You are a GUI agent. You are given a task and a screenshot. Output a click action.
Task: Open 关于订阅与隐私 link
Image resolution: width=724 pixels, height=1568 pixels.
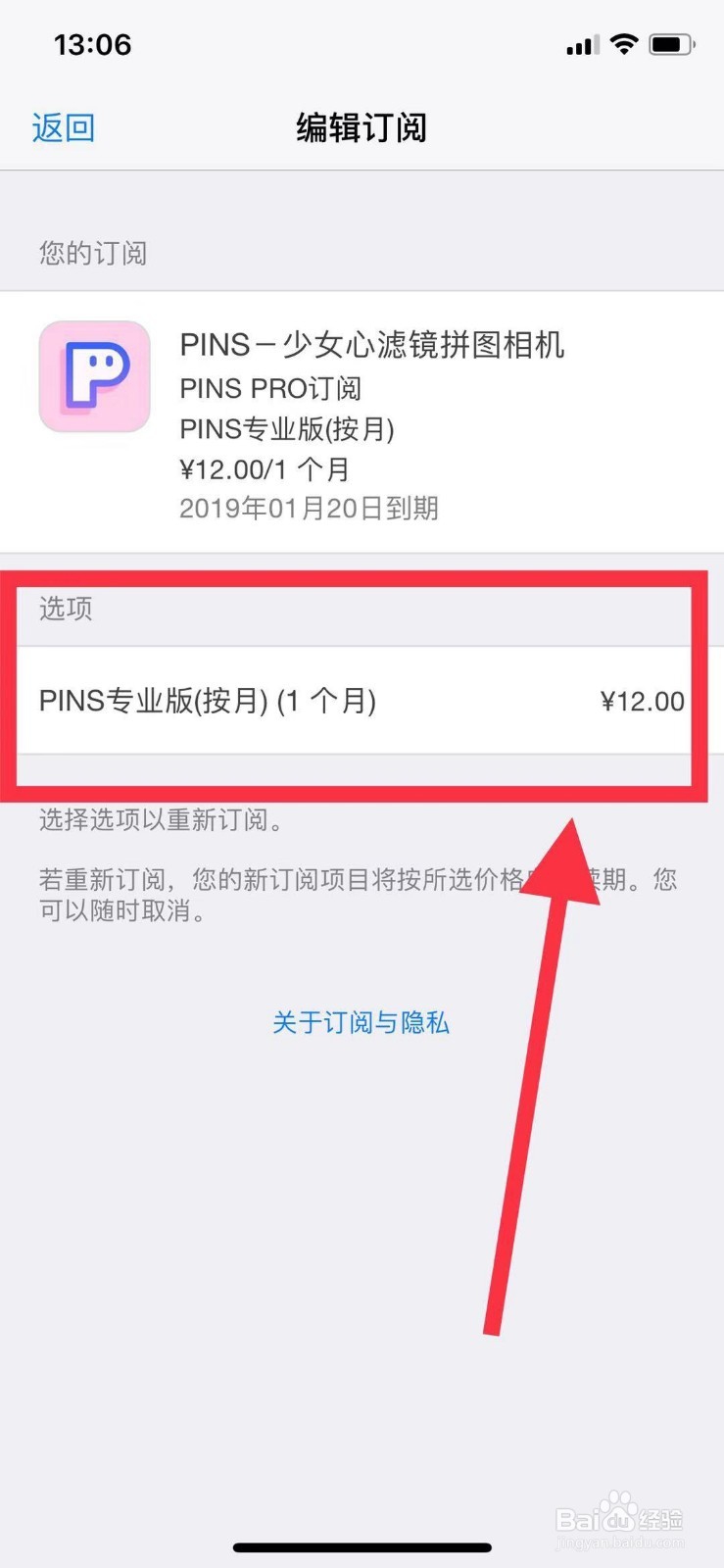361,1023
